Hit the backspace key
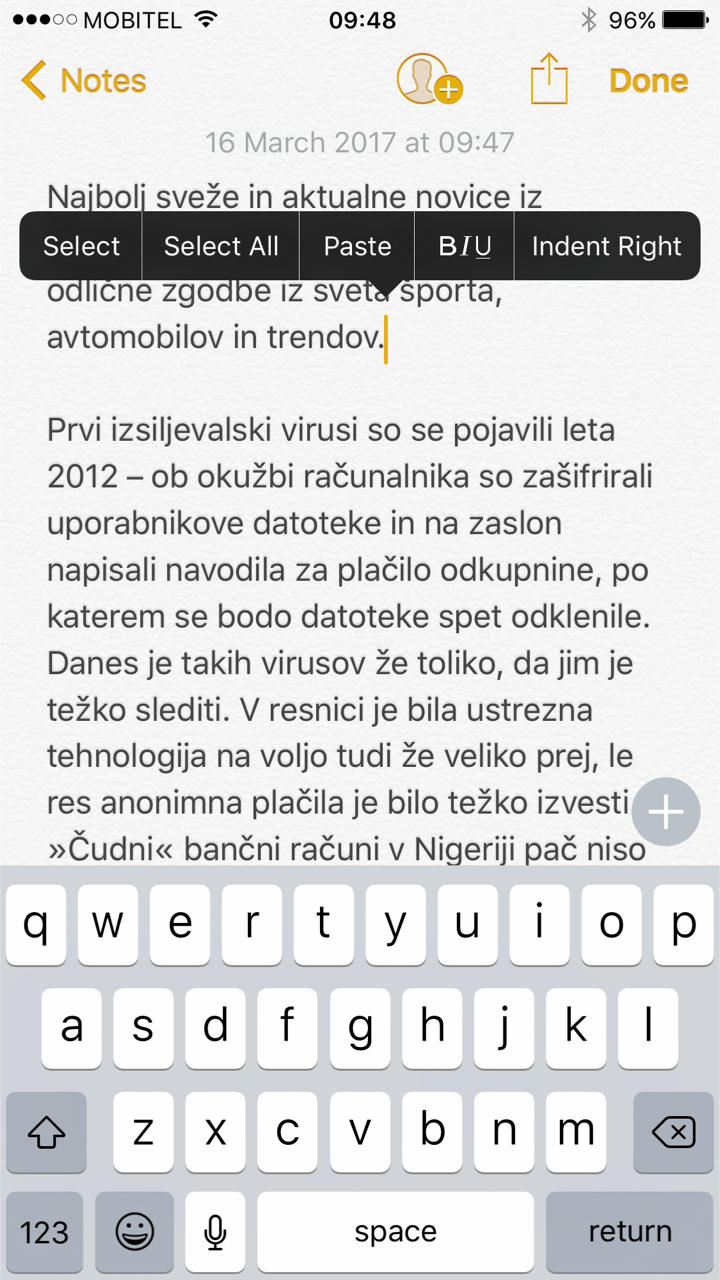The width and height of the screenshot is (720, 1280). pos(673,1132)
